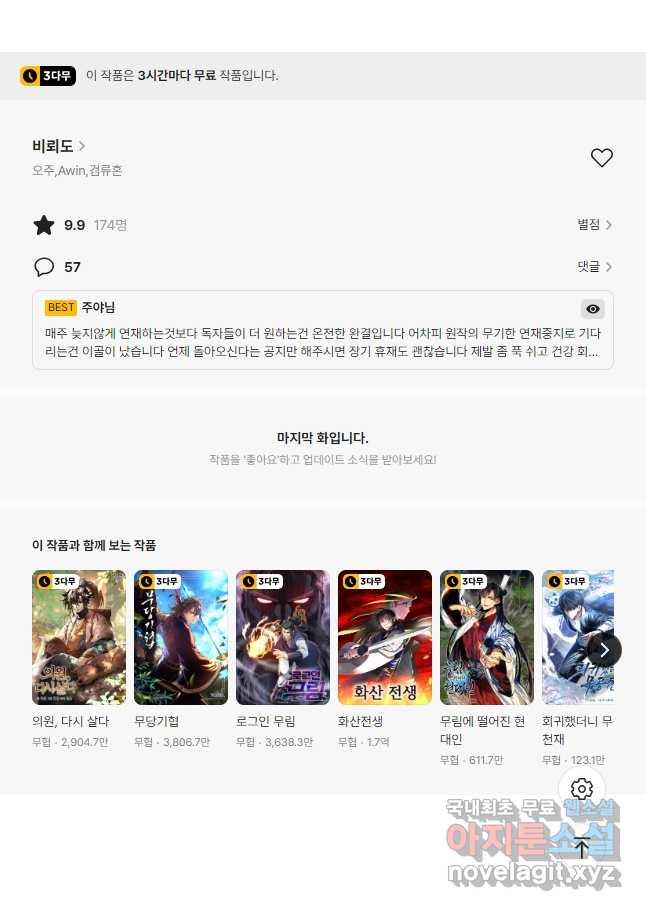Open 무림에 떨어진 현대인 recommendation
This screenshot has height=911, width=646.
[487, 638]
